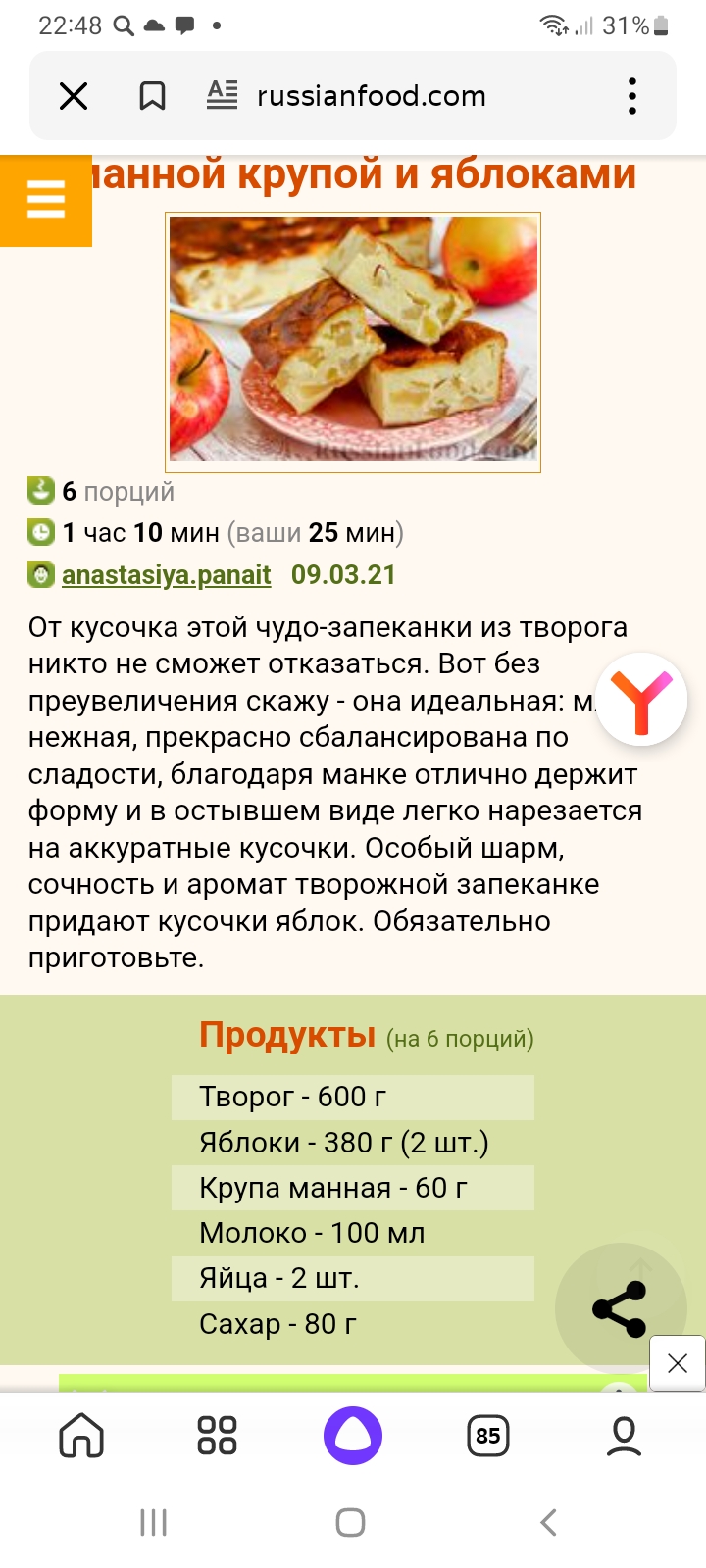Go back with system back arrow
Screen dimensions: 706x1568
point(549,1522)
